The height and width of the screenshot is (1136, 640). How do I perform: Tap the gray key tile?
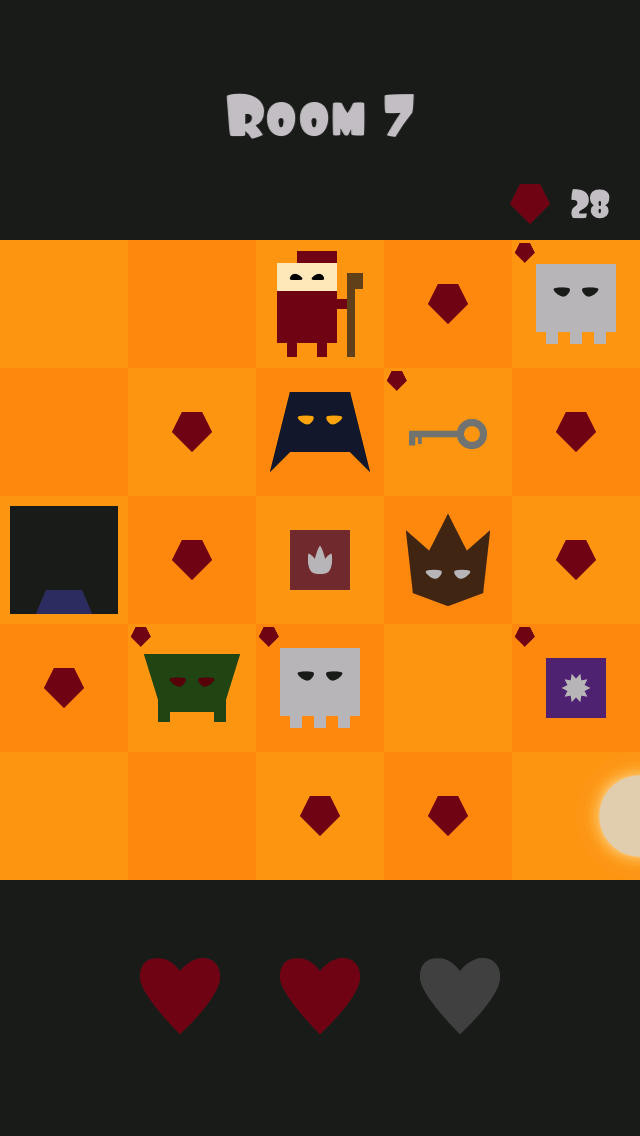(x=448, y=434)
